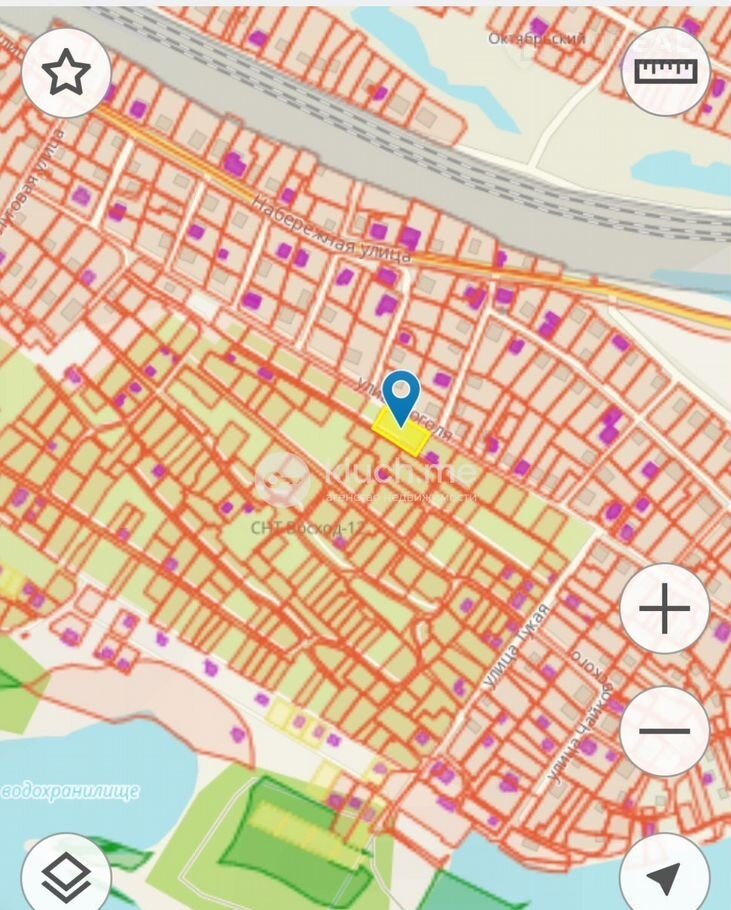Open the favorites star button

[x=66, y=73]
